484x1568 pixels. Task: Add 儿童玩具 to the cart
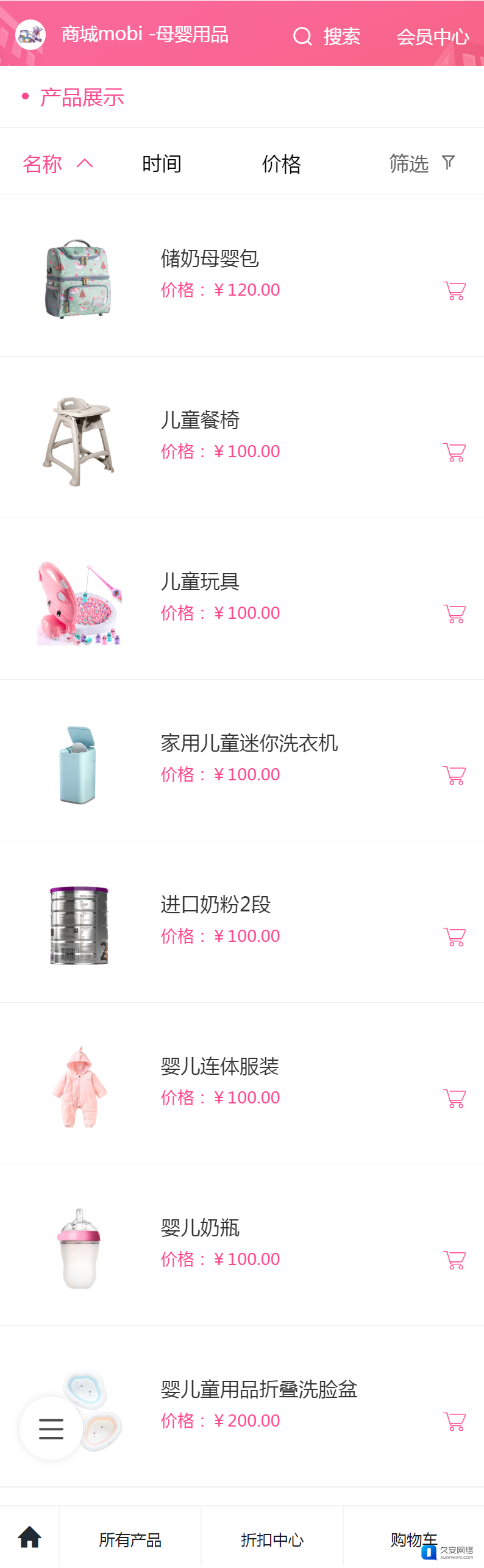[454, 614]
